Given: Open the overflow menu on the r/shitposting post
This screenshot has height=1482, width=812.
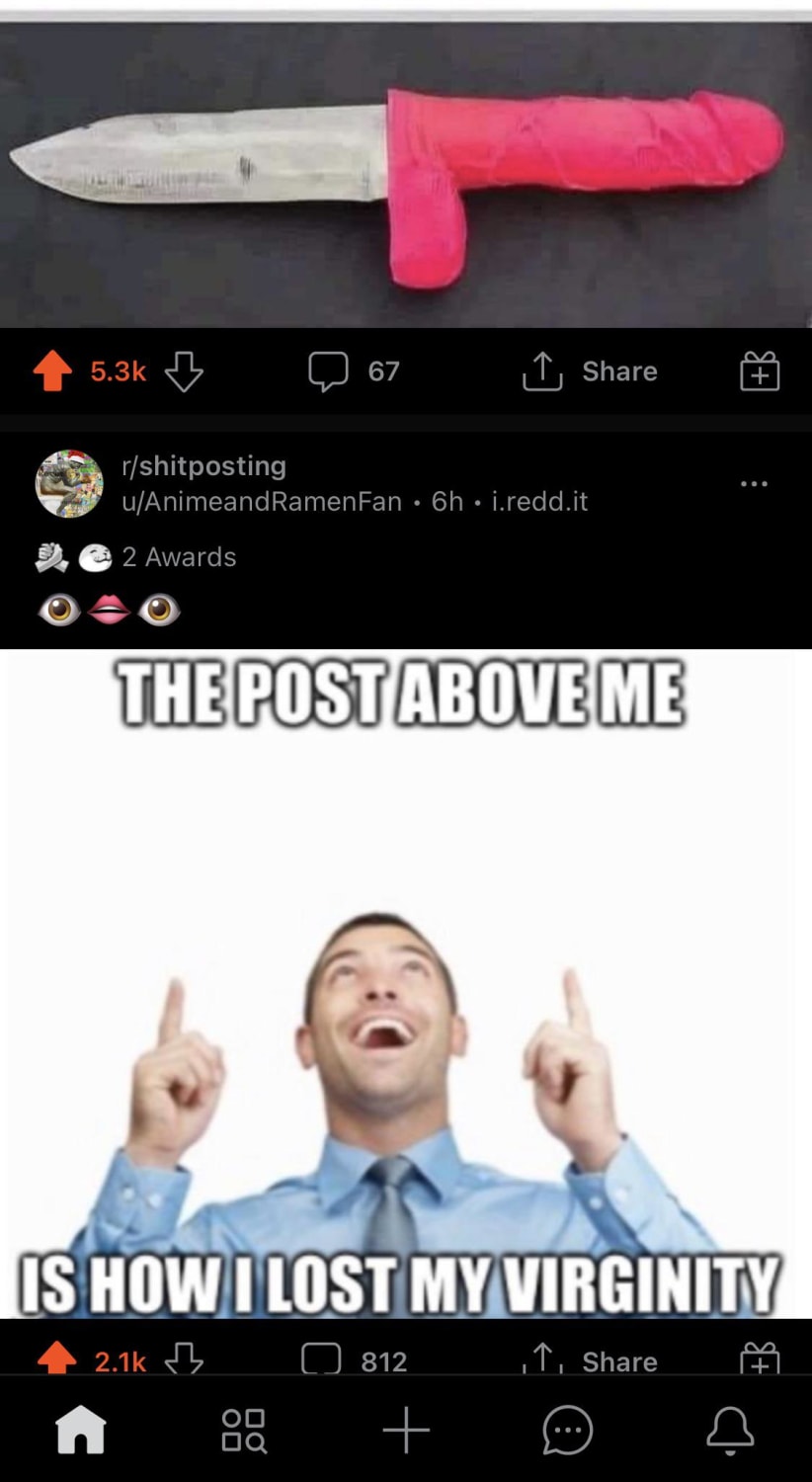Looking at the screenshot, I should 754,484.
